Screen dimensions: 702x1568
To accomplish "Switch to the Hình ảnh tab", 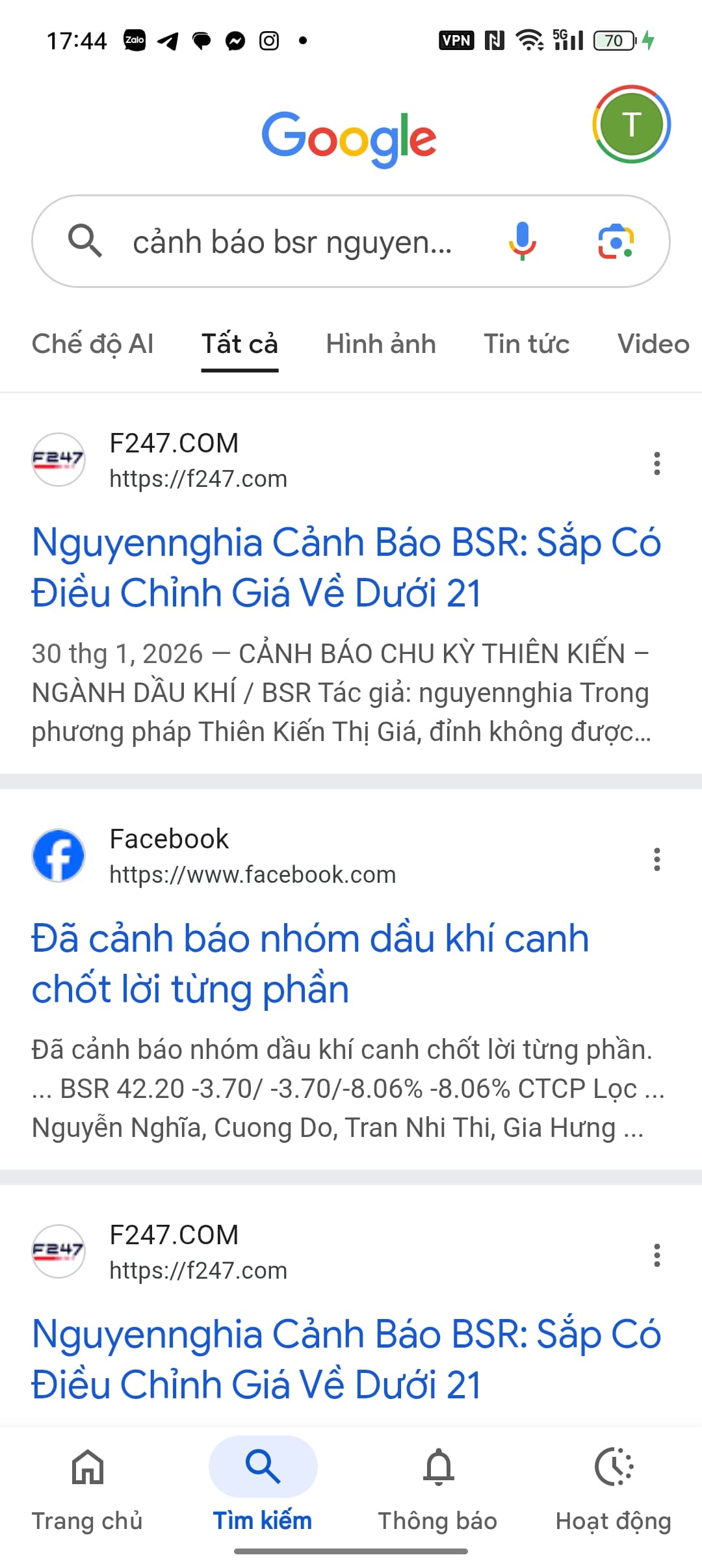I will 381,344.
